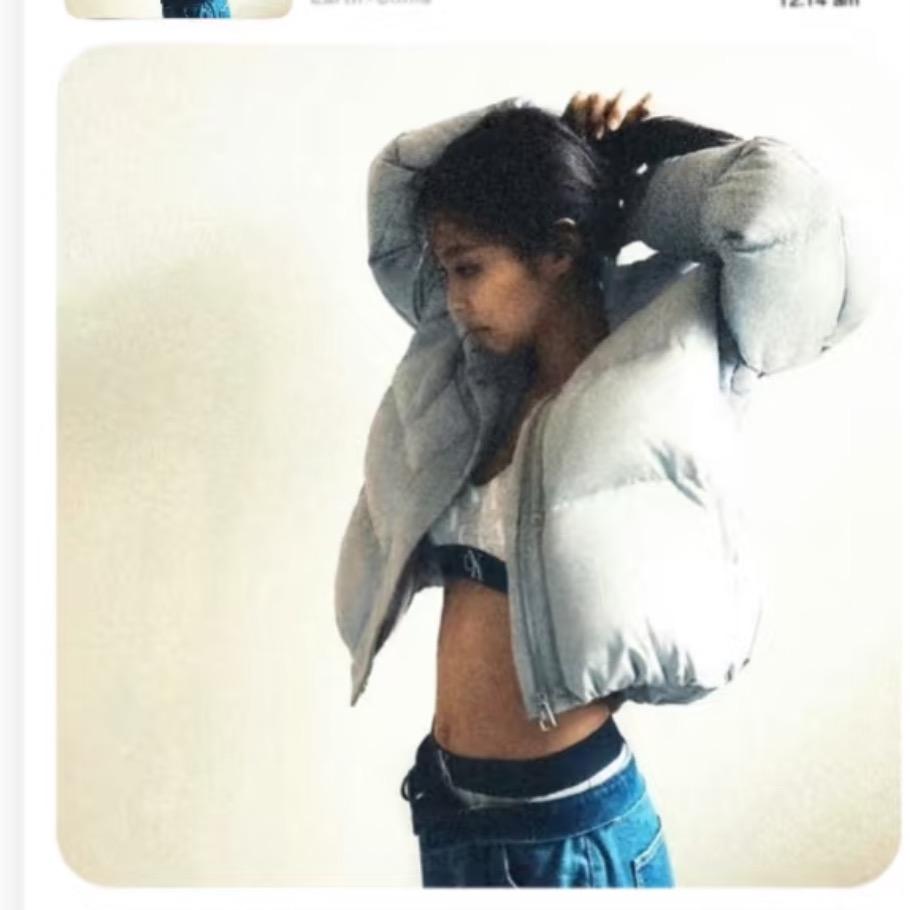910x910 pixels.
Task: Open the small cropped thumbnail at the top
Action: click(x=178, y=8)
